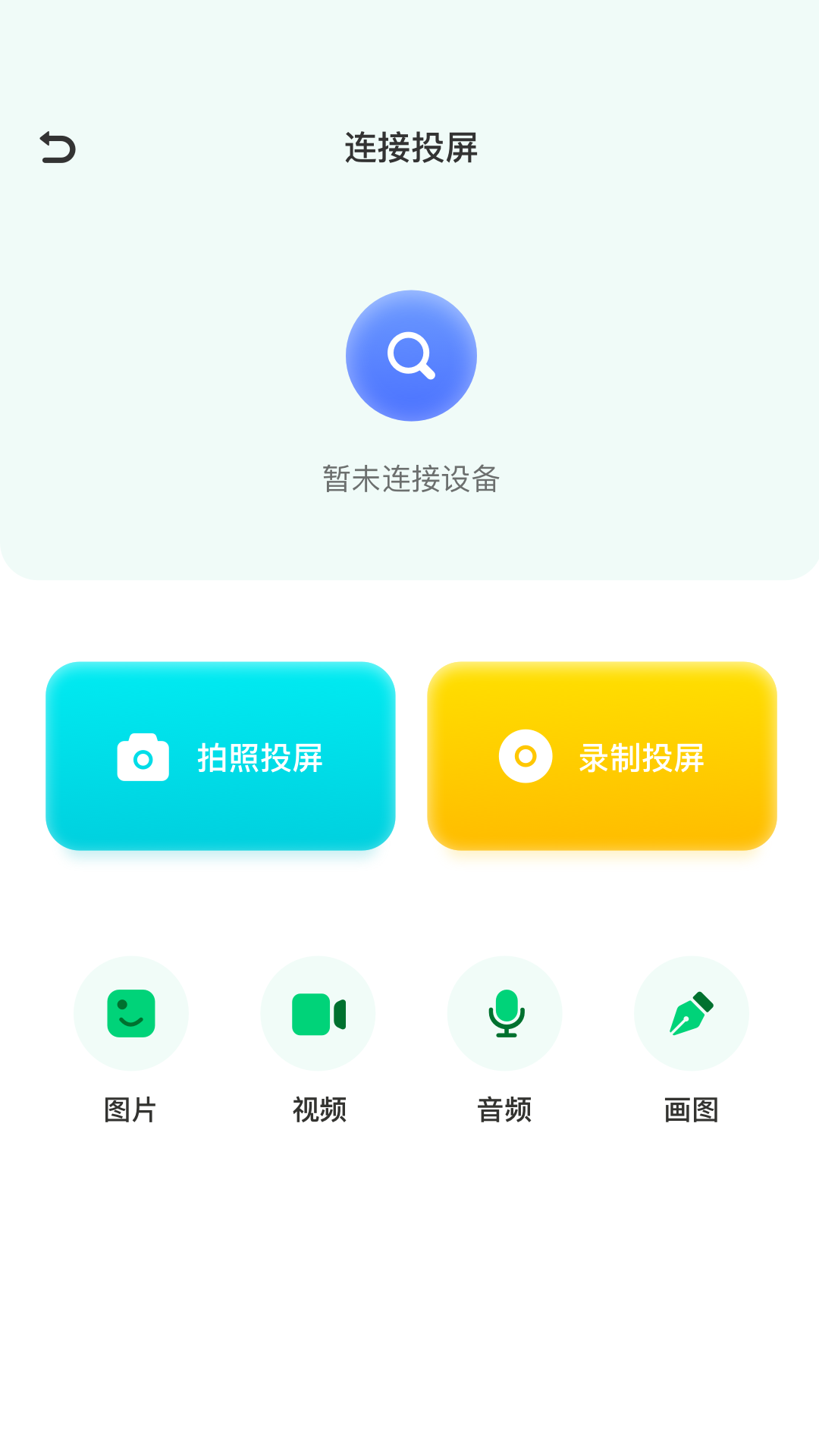Select the green smiley image thumbnail icon
This screenshot has height=1456, width=819.
coord(130,1014)
